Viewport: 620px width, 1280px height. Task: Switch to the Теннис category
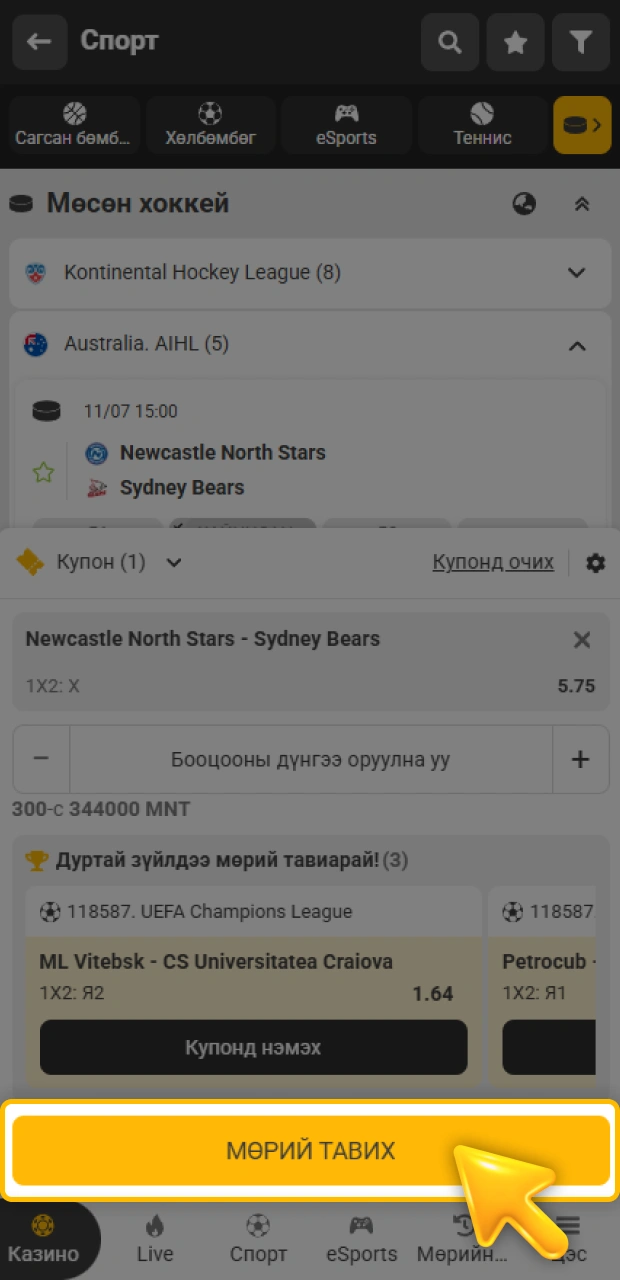coord(482,125)
